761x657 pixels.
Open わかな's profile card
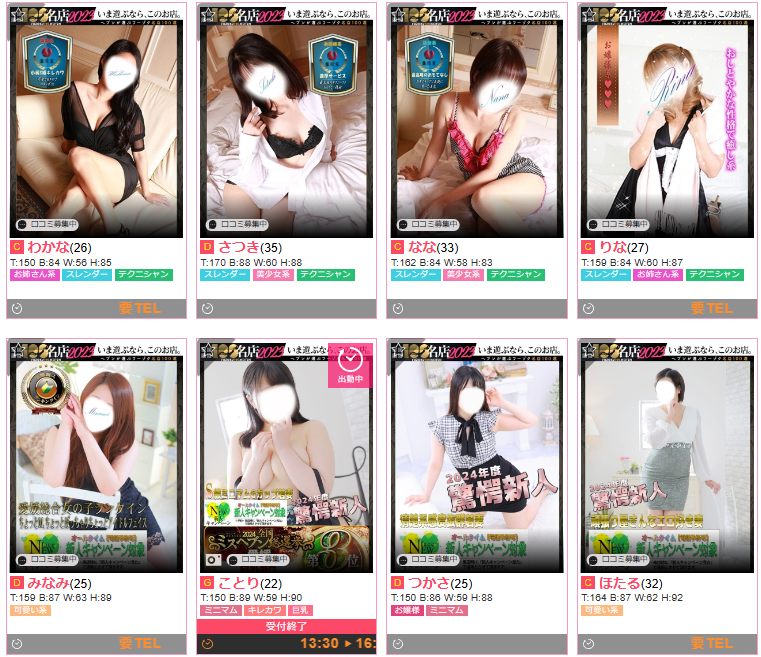pyautogui.click(x=96, y=125)
